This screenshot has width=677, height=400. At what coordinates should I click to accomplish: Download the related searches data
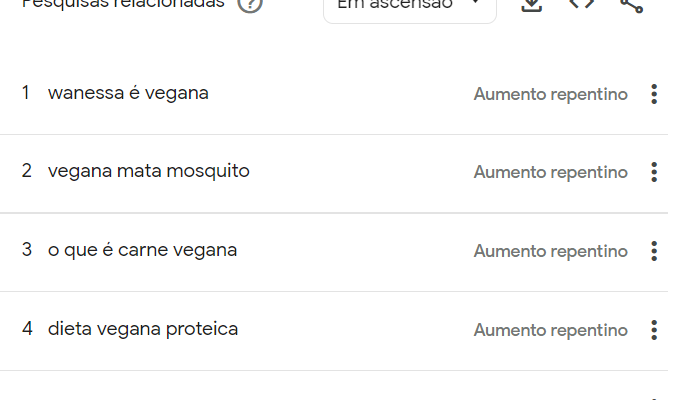coord(532,4)
